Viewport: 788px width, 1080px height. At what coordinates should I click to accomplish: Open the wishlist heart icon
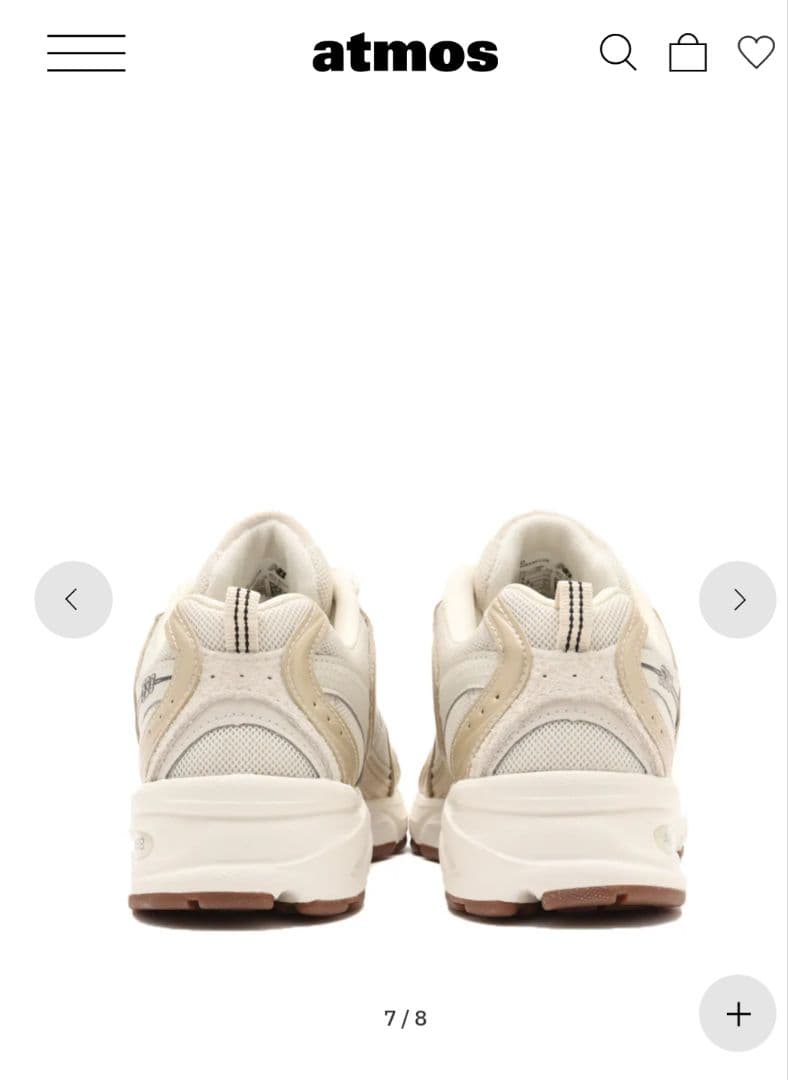pos(756,52)
